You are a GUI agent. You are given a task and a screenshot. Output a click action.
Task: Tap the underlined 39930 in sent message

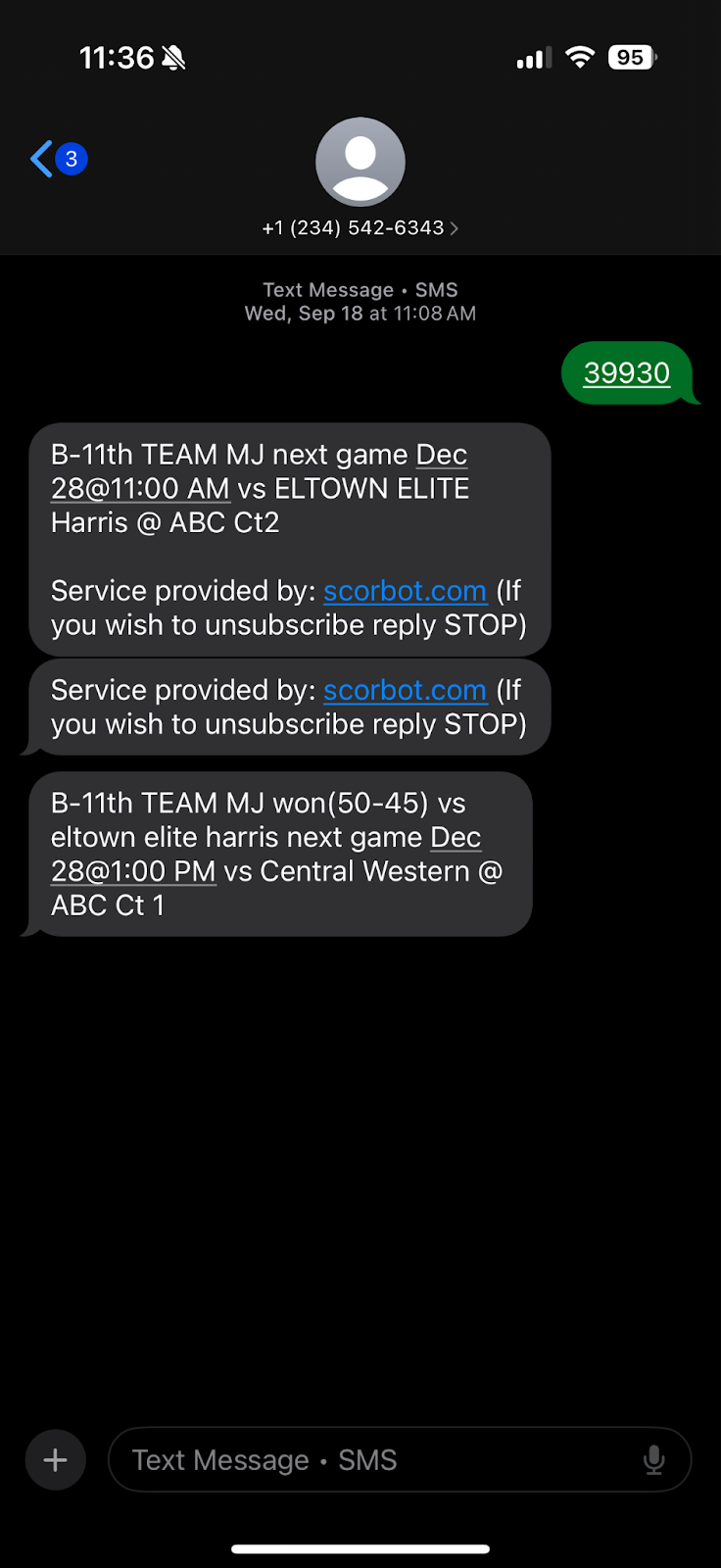click(x=627, y=373)
